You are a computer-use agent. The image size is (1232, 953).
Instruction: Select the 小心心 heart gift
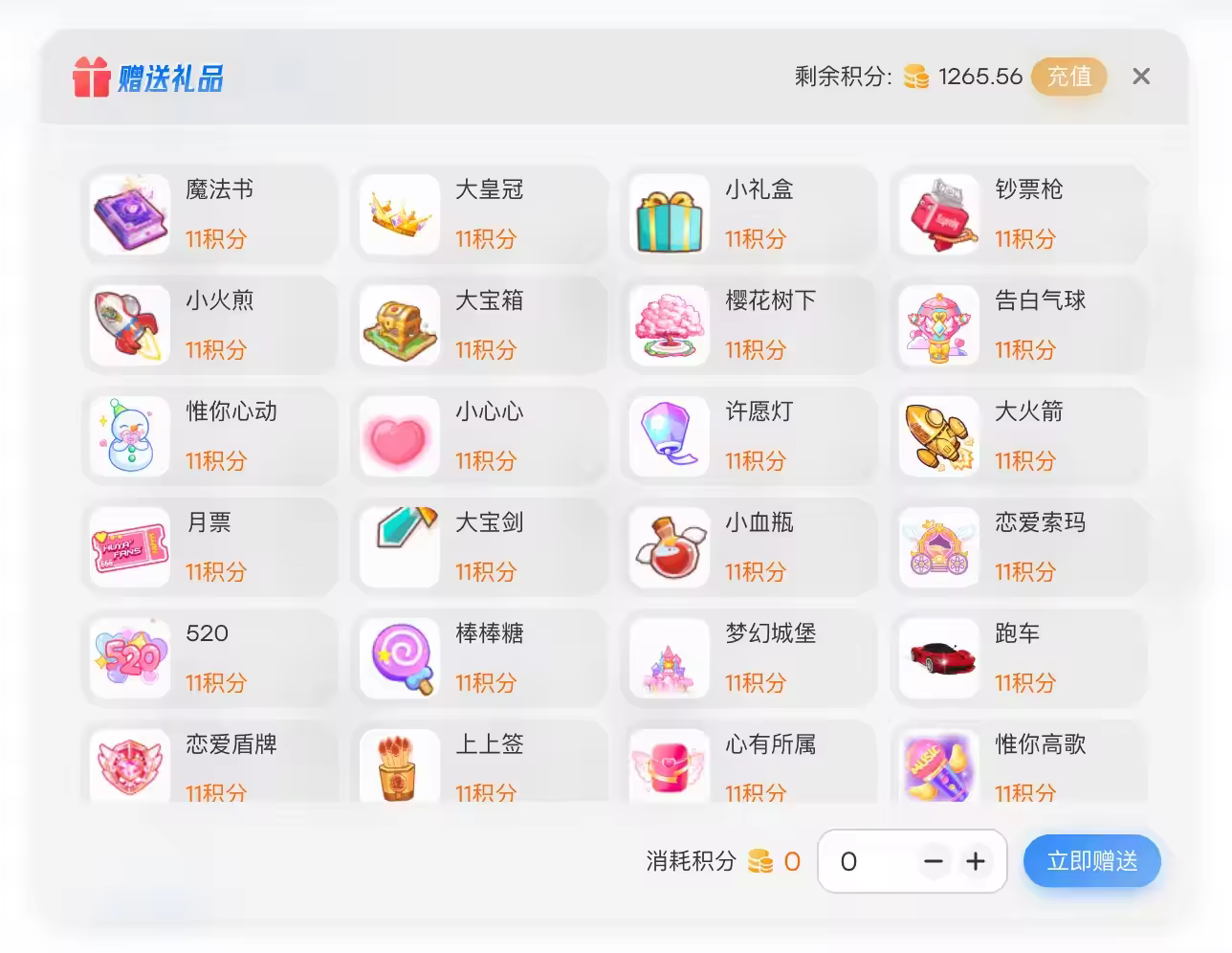479,436
